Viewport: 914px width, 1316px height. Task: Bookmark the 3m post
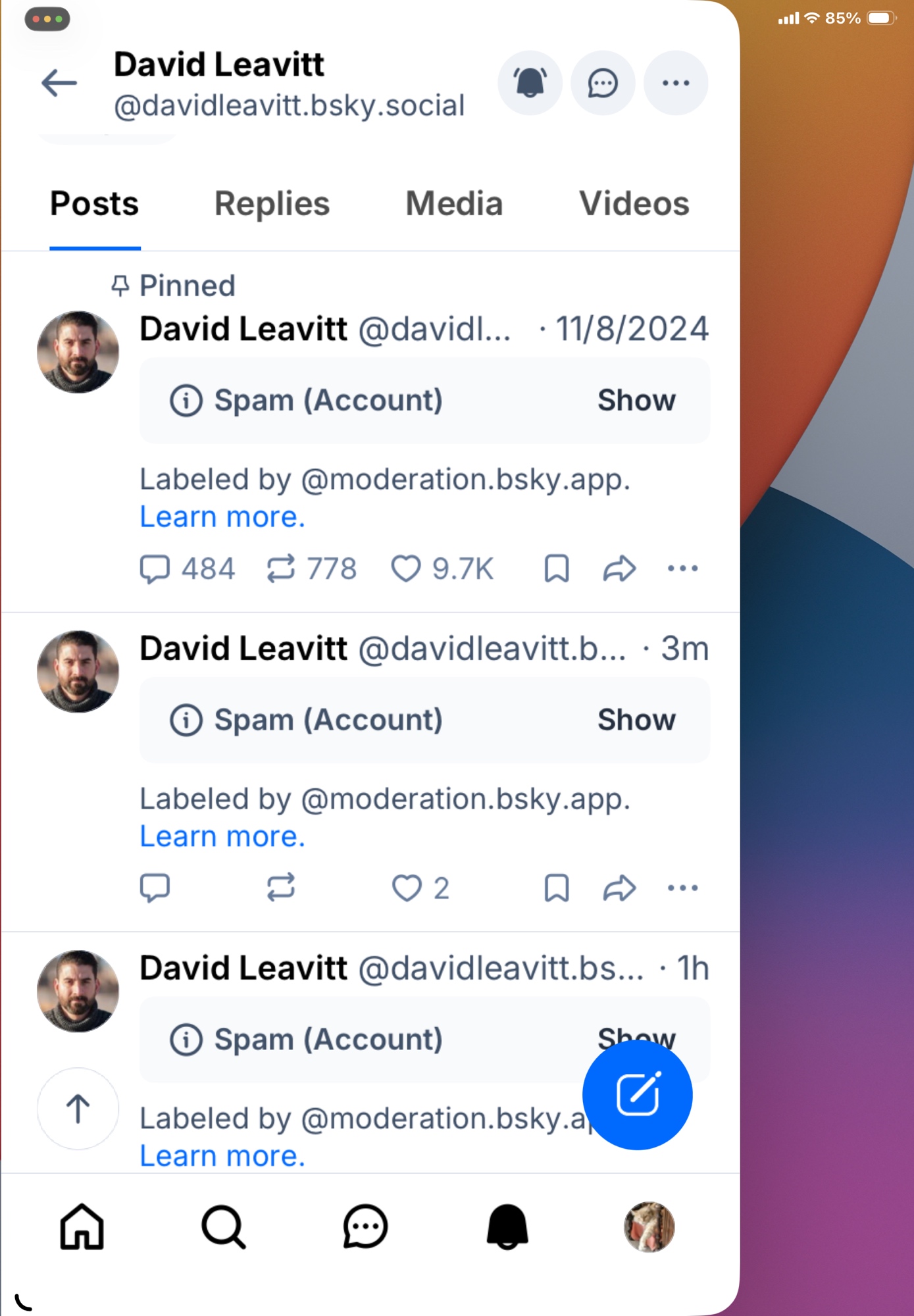point(557,888)
